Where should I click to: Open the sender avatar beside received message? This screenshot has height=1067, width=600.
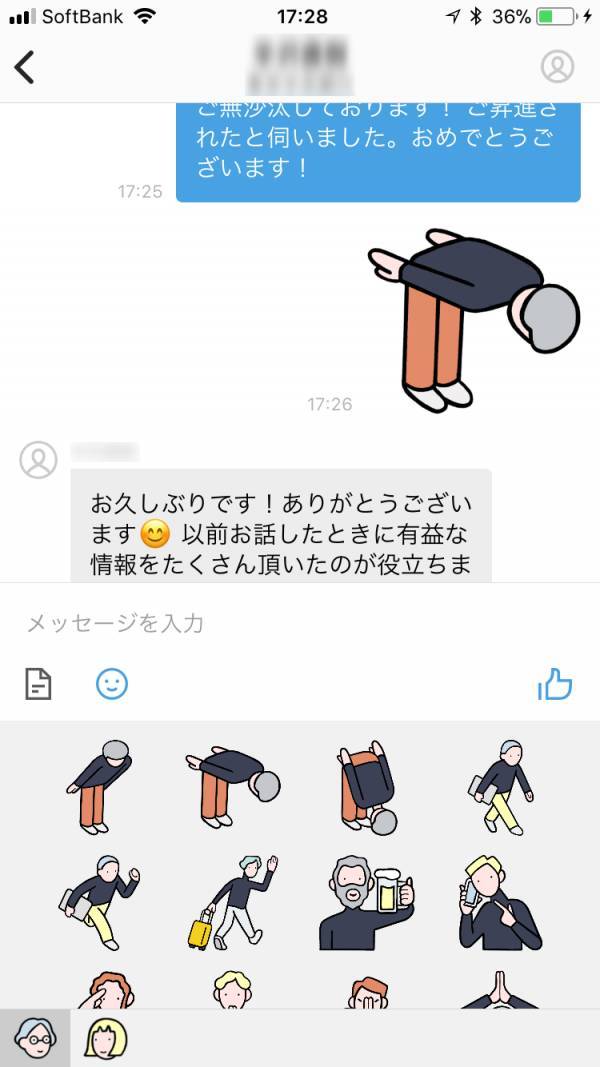(39, 459)
